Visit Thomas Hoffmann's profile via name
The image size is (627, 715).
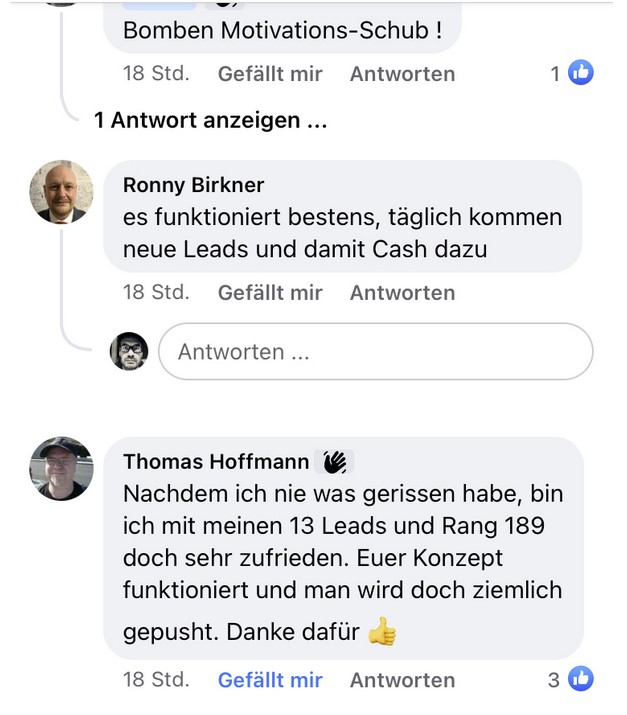click(216, 461)
